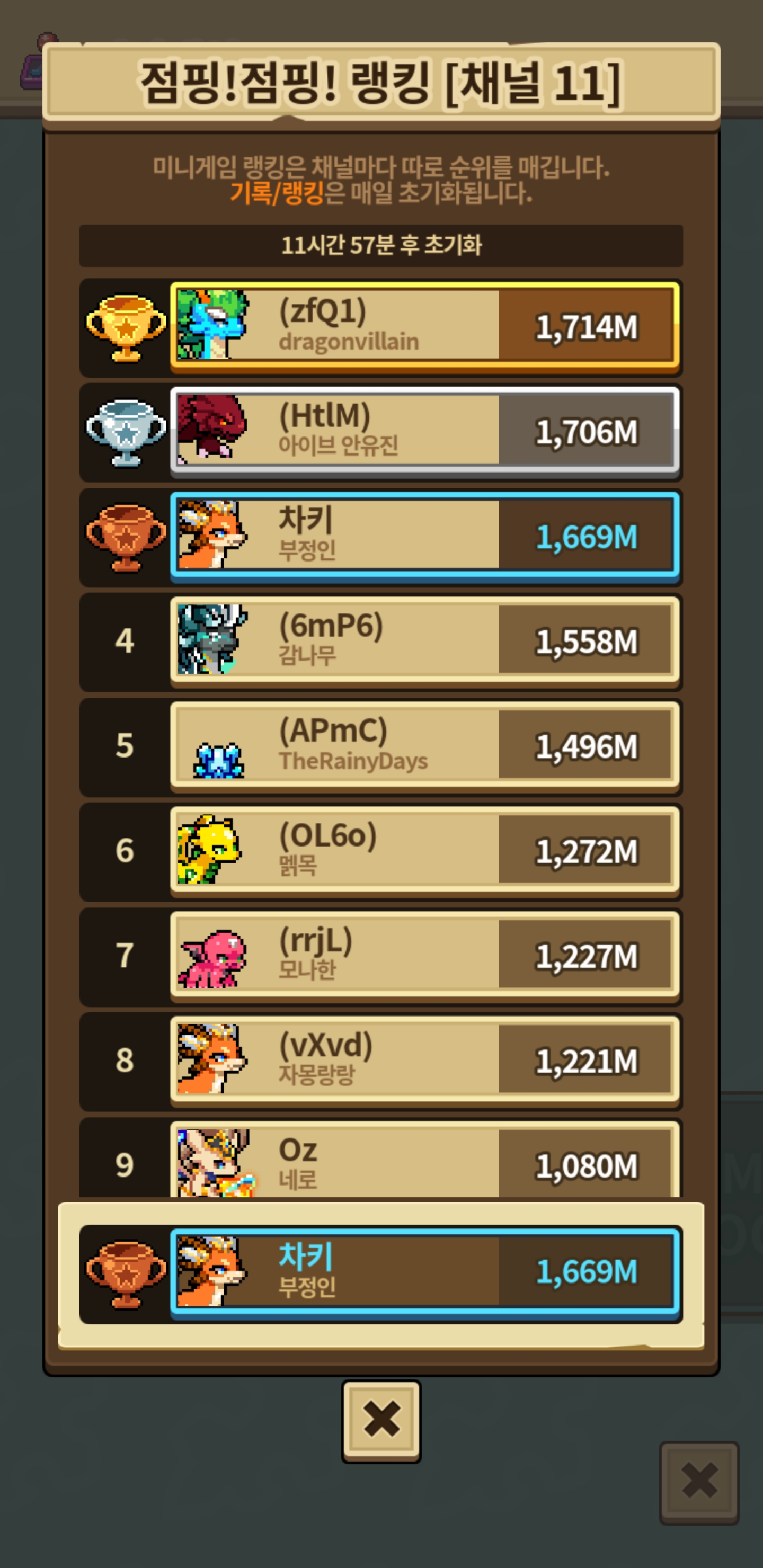
Task: Close the ranking popup
Action: coord(381,1421)
